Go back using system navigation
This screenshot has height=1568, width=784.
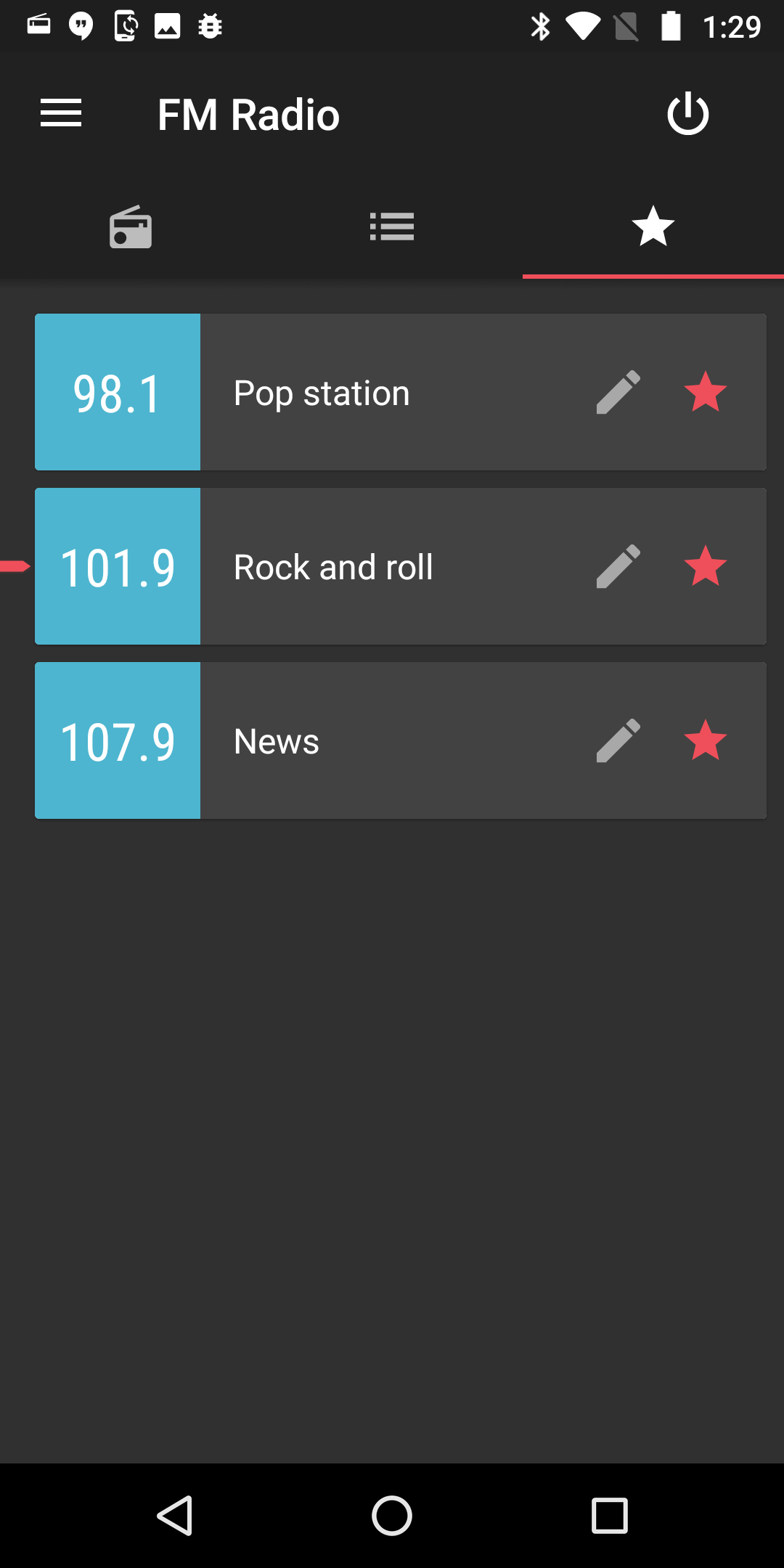(x=175, y=1516)
